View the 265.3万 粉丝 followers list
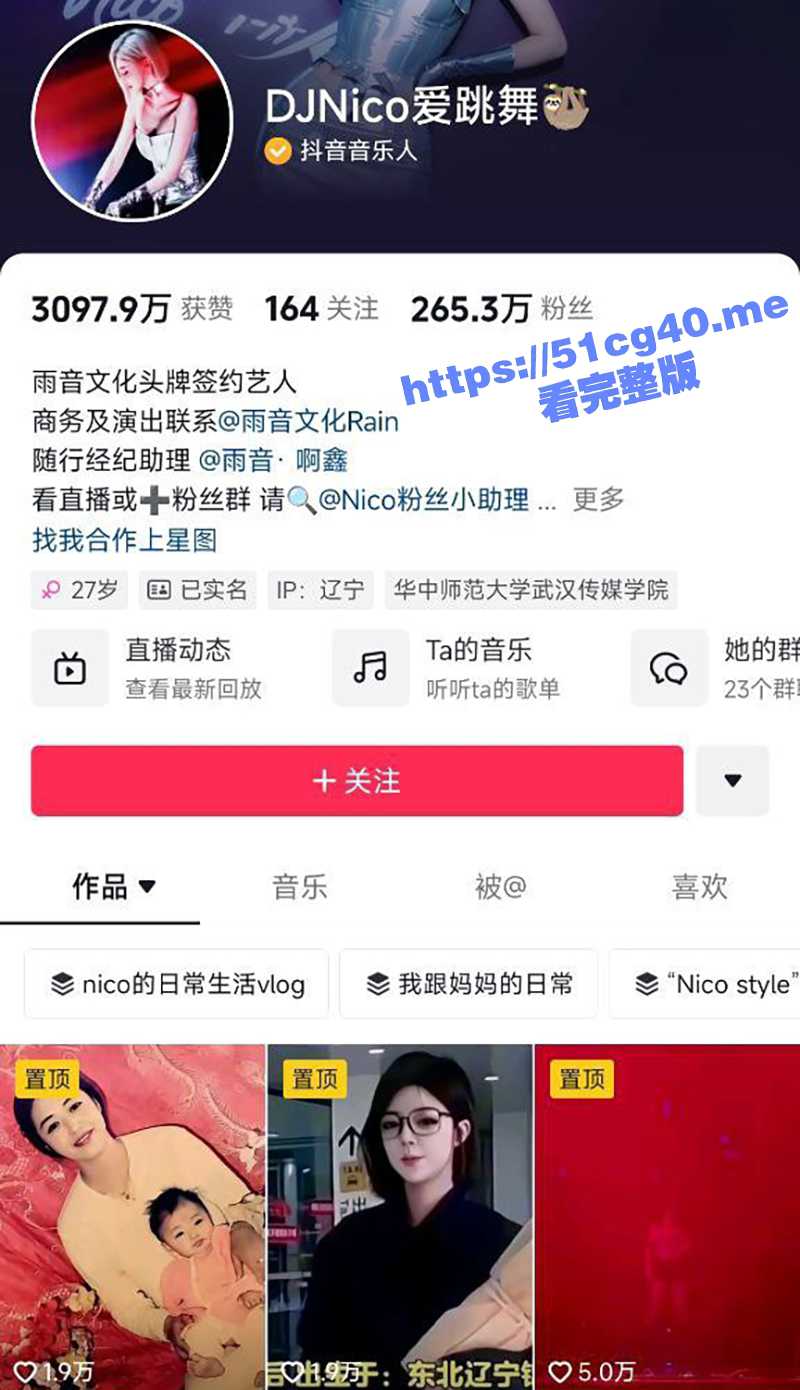The image size is (800, 1390). [x=501, y=309]
